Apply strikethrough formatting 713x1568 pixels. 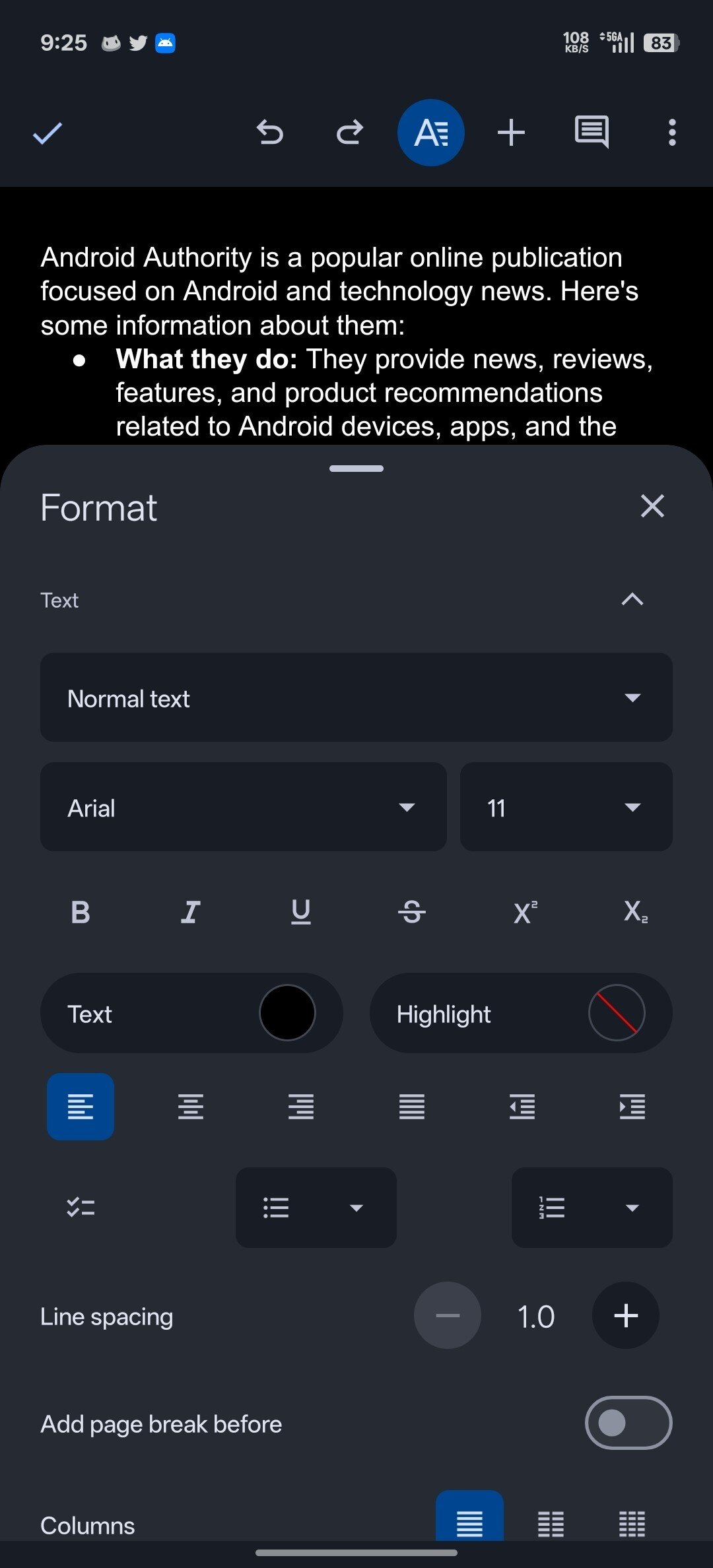point(412,913)
